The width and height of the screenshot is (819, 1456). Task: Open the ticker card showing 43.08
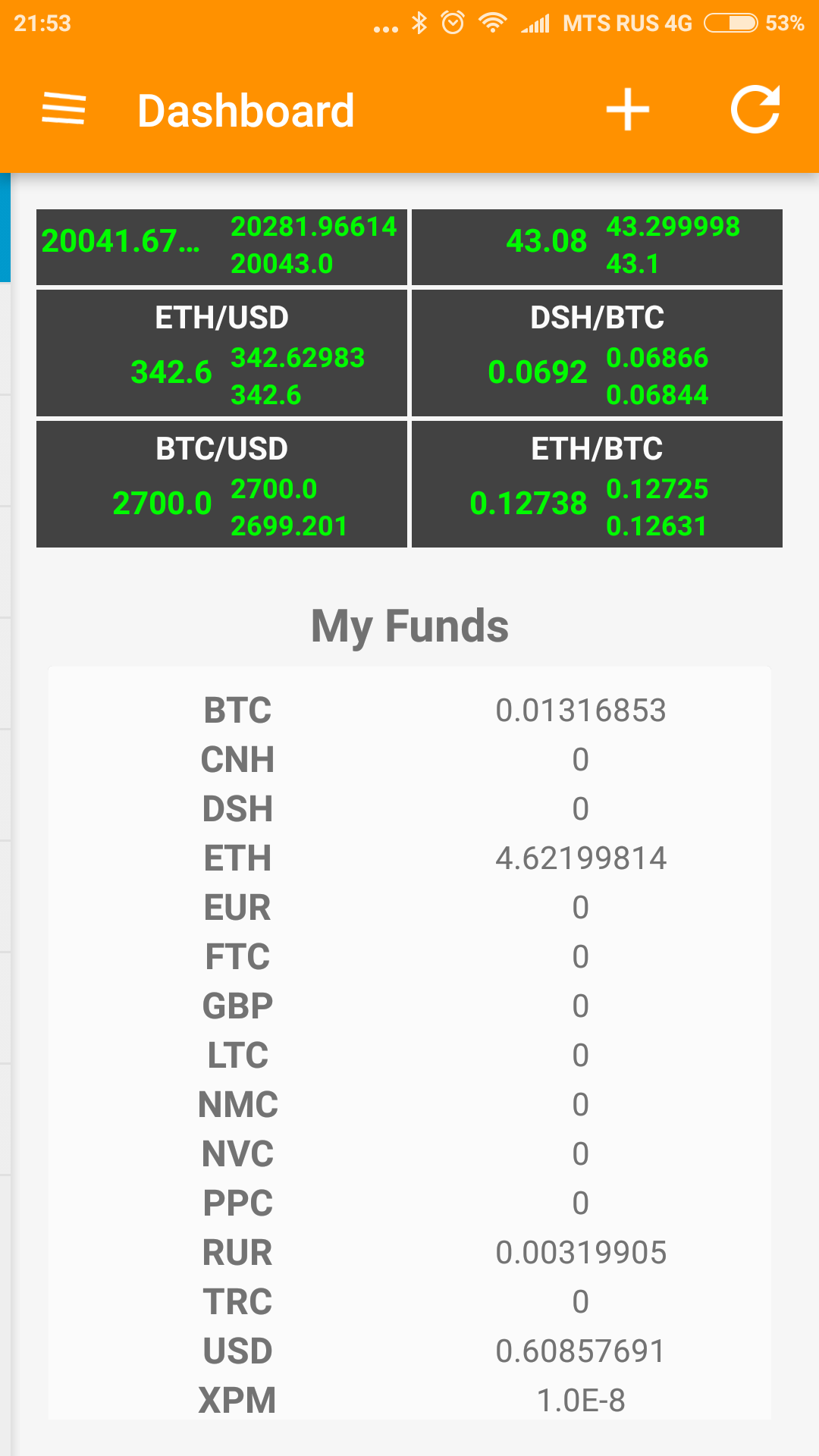coord(597,246)
